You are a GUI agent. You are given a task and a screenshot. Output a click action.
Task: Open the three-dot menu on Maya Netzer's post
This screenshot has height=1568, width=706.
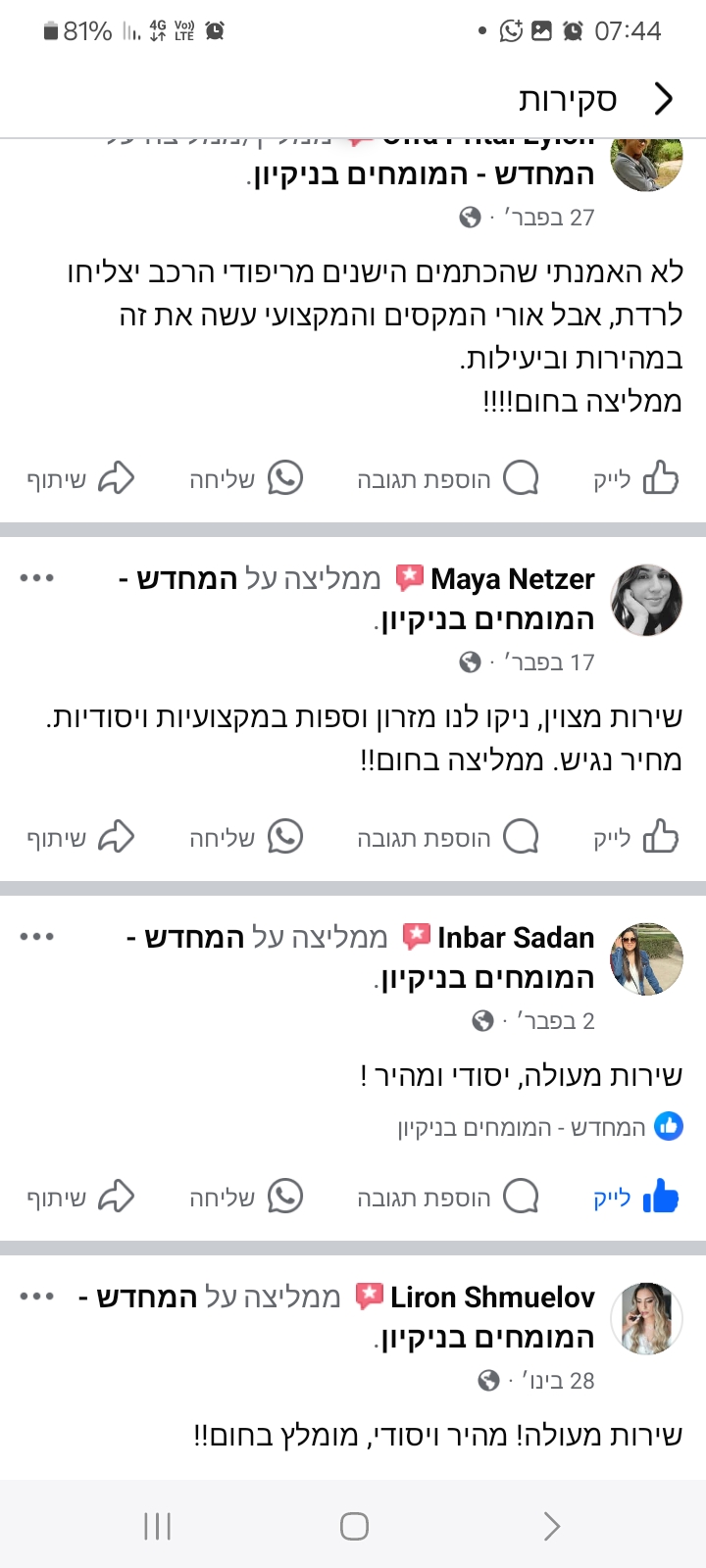click(x=38, y=577)
